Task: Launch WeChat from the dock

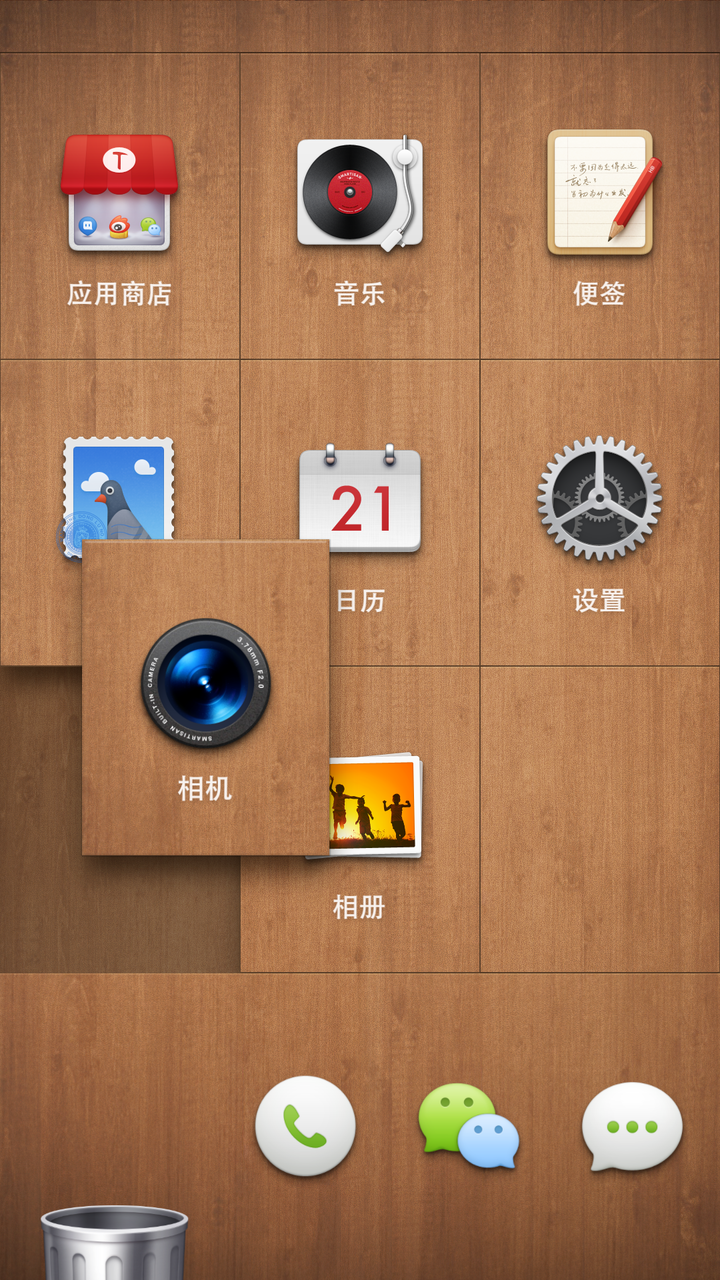Action: point(468,1126)
